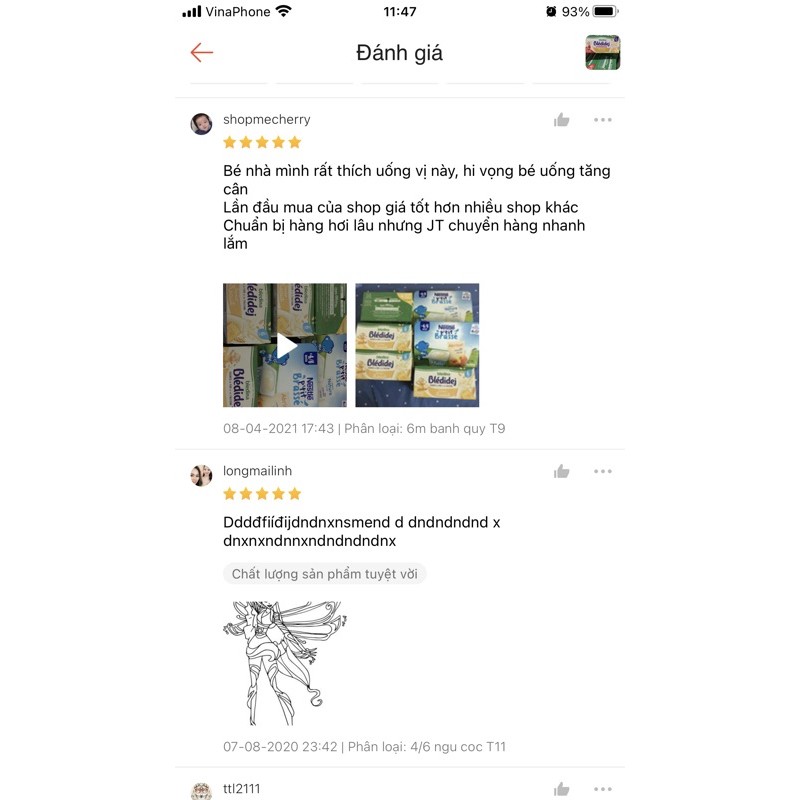
Task: Open more options on ttl2111's review
Action: click(x=602, y=789)
